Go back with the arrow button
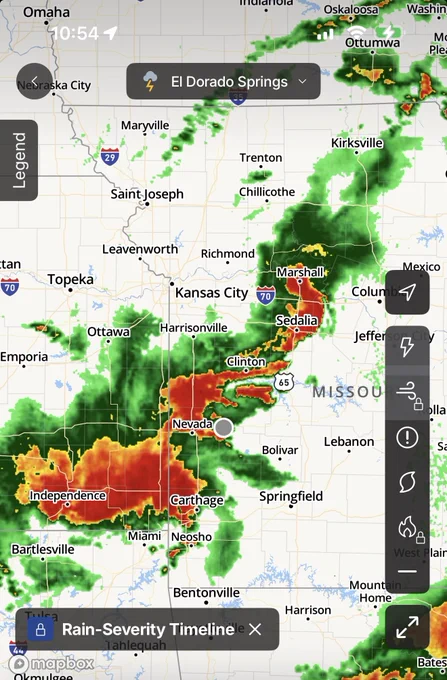This screenshot has width=447, height=680. (x=35, y=81)
